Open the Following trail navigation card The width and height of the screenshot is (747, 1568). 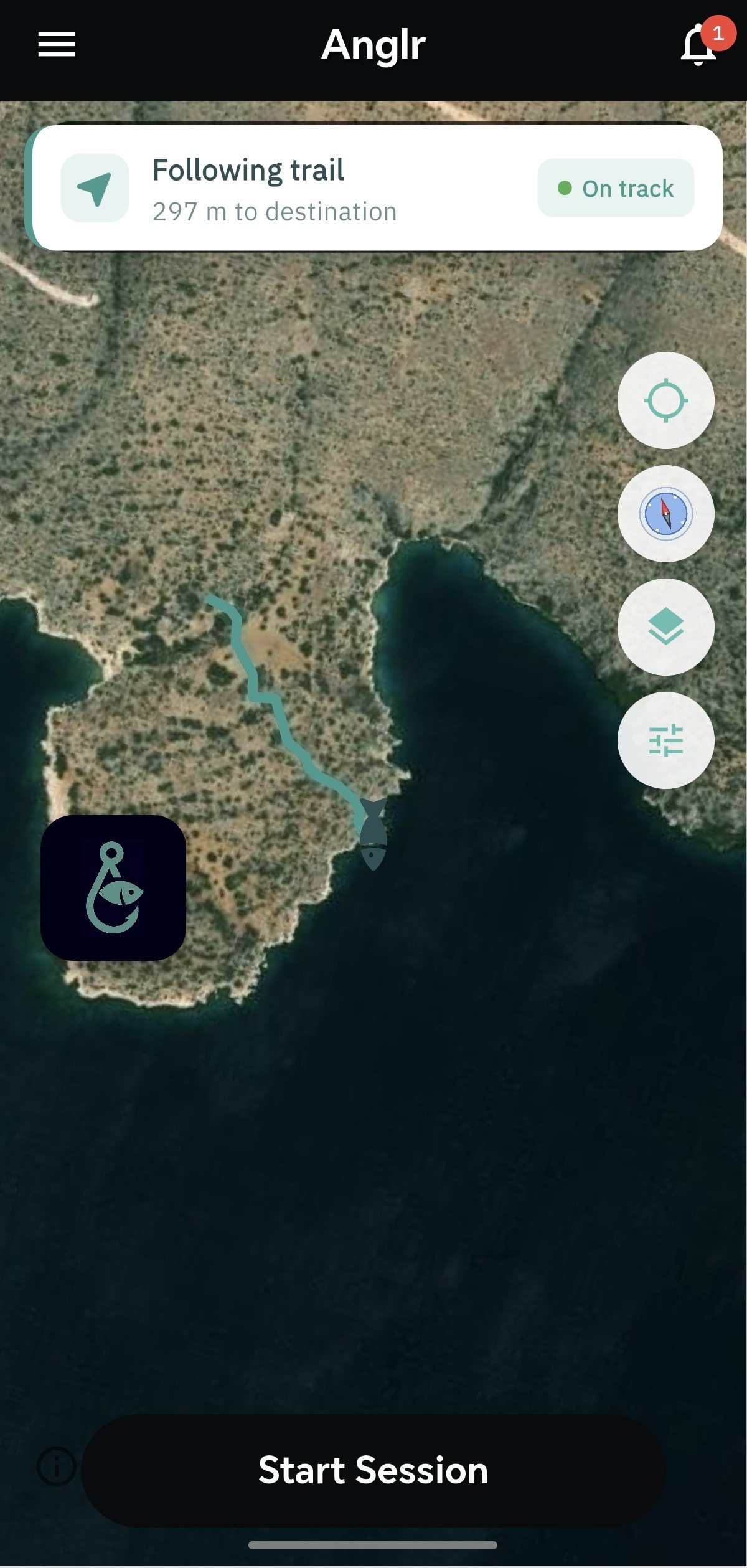[374, 188]
